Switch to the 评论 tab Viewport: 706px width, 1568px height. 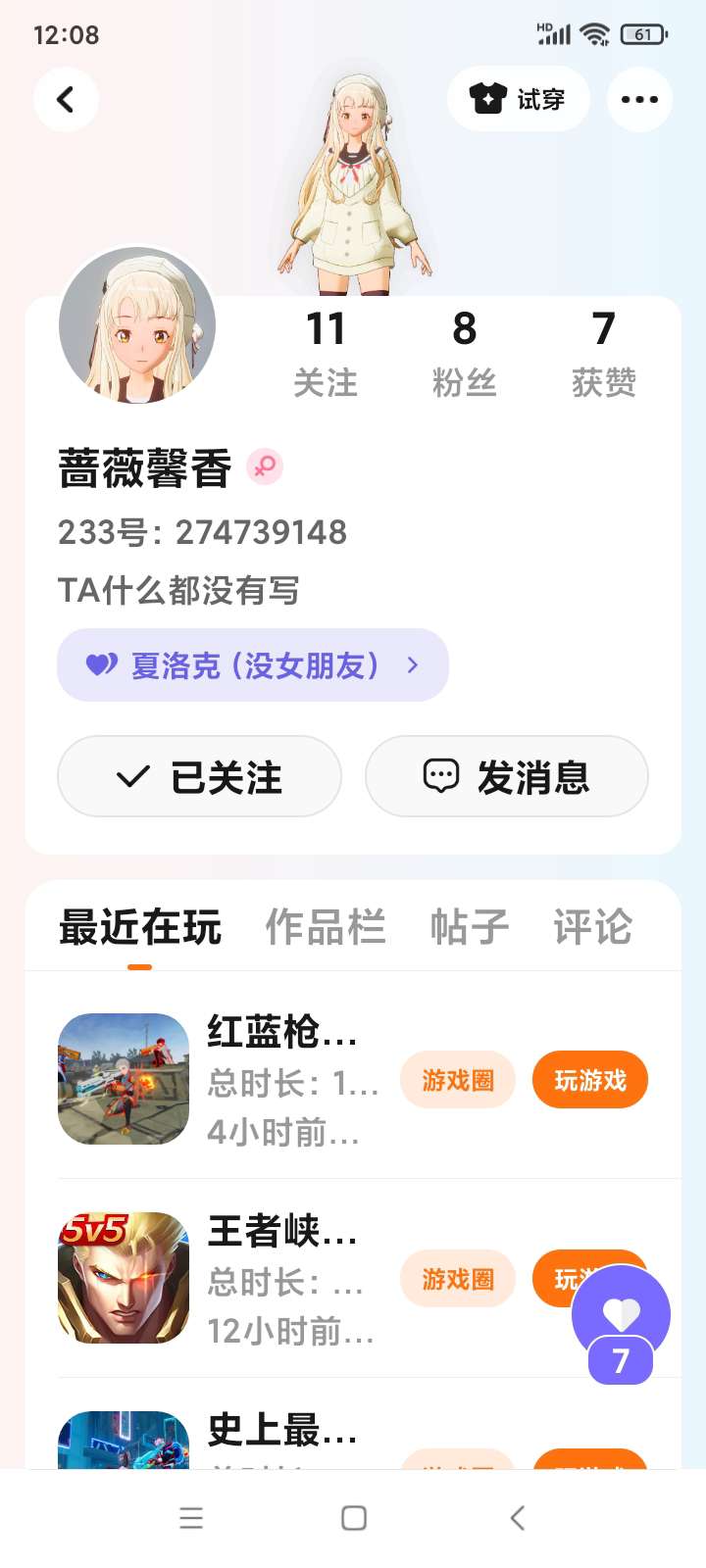point(592,927)
